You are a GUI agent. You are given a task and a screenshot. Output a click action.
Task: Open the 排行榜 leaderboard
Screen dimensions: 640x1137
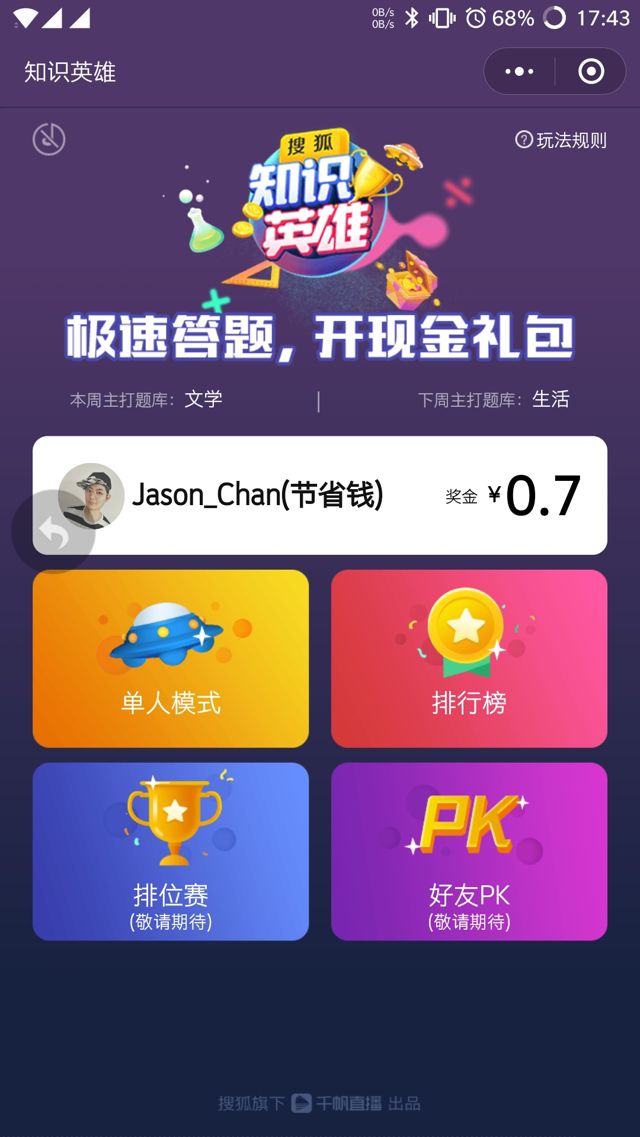469,658
